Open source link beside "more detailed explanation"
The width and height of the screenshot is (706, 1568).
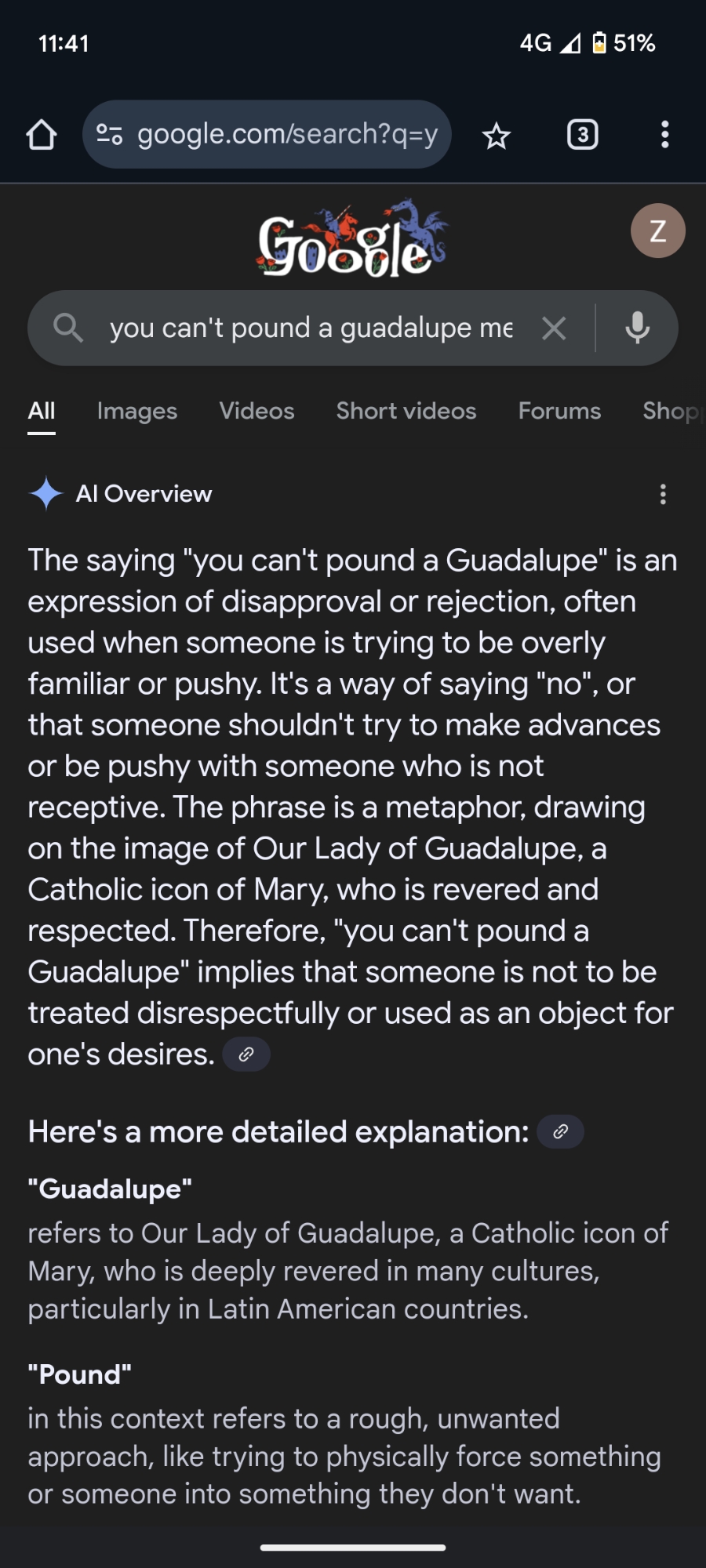(560, 1131)
